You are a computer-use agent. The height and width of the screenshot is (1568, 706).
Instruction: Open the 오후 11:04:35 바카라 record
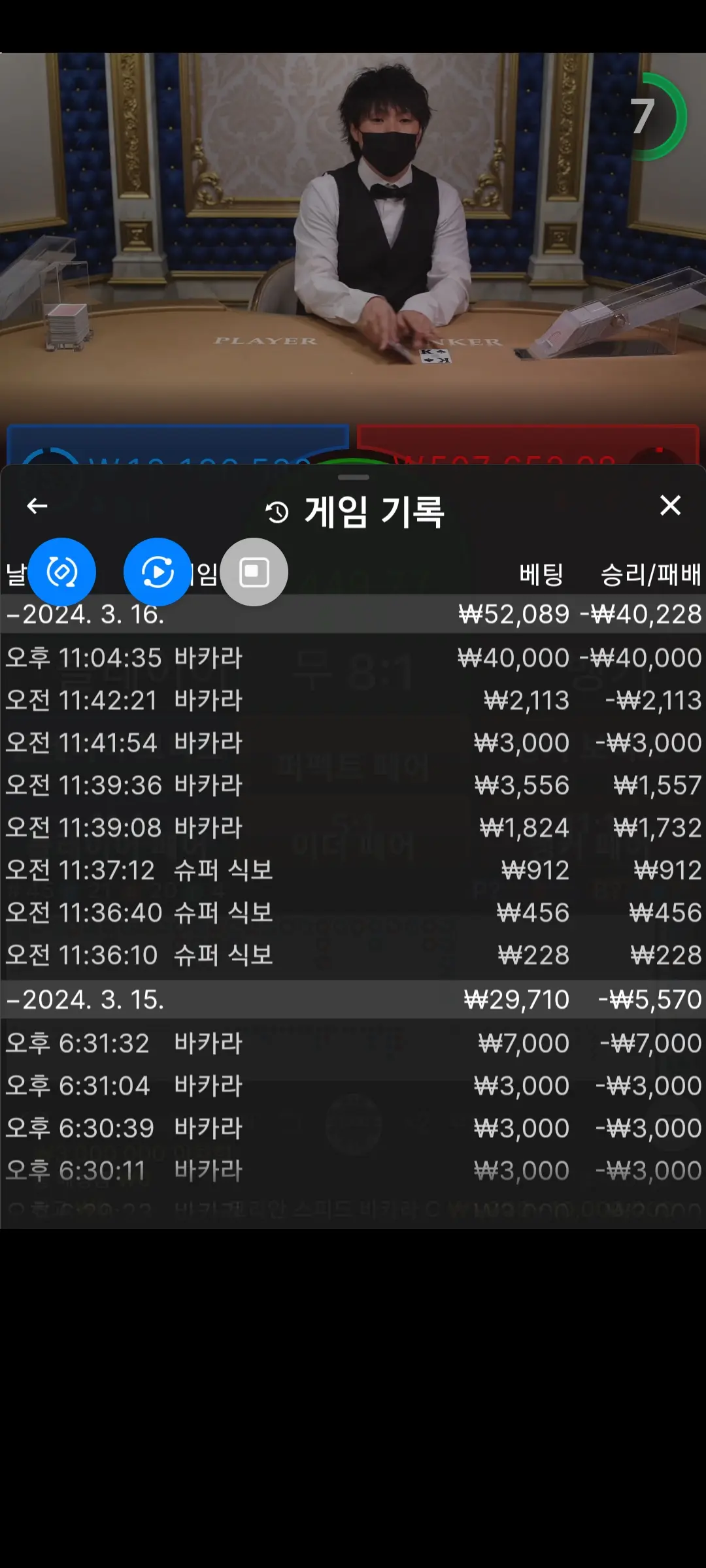click(353, 658)
